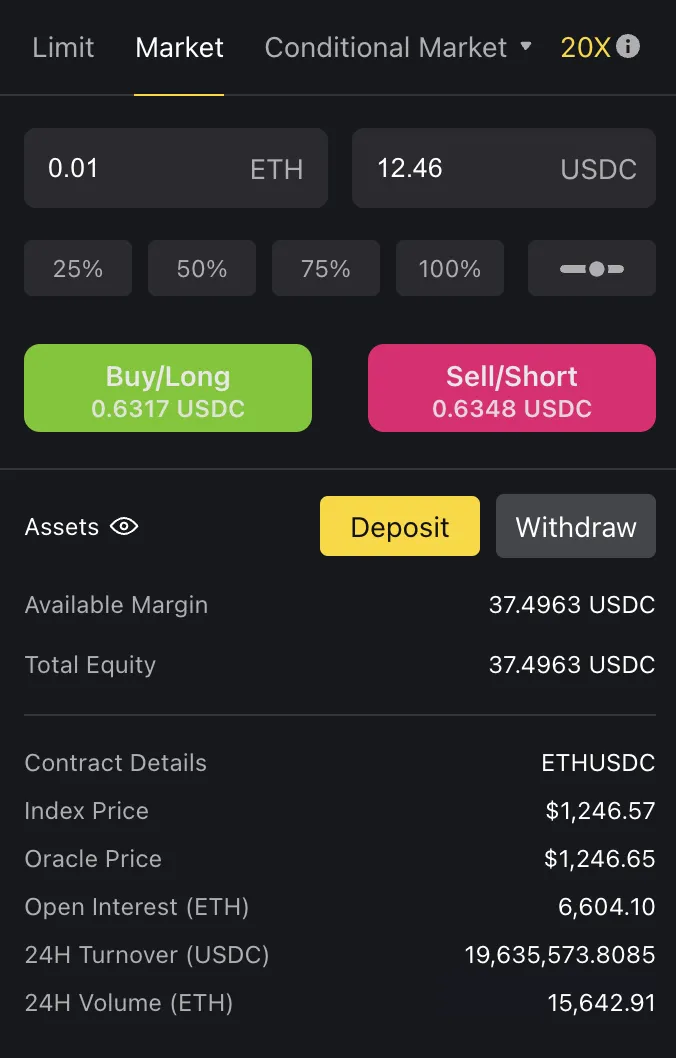Select the Market order tab
This screenshot has width=676, height=1058.
click(x=179, y=48)
